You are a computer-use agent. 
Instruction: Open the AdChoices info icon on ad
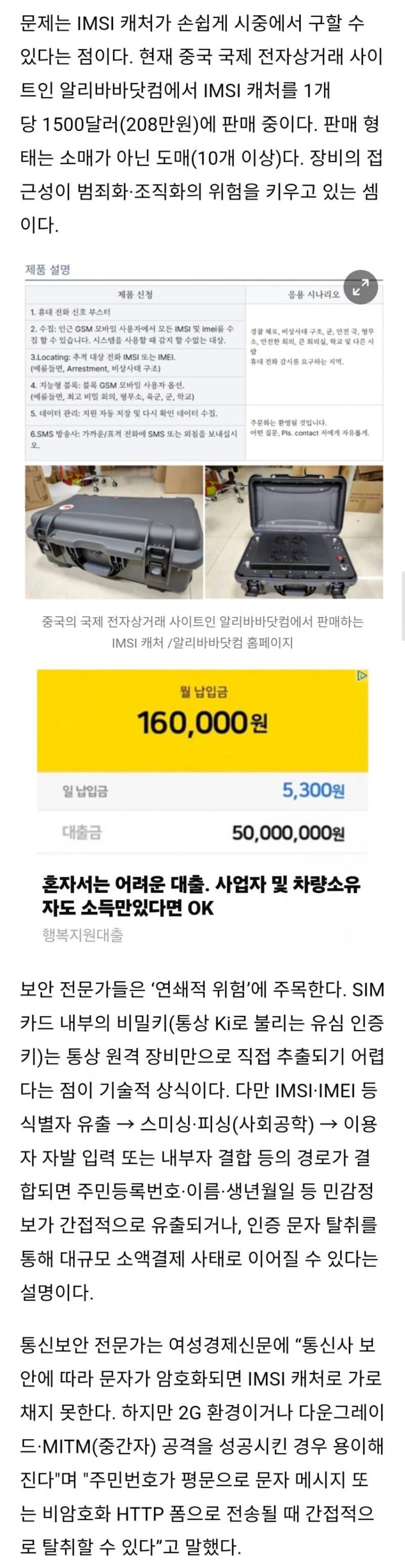point(362,676)
